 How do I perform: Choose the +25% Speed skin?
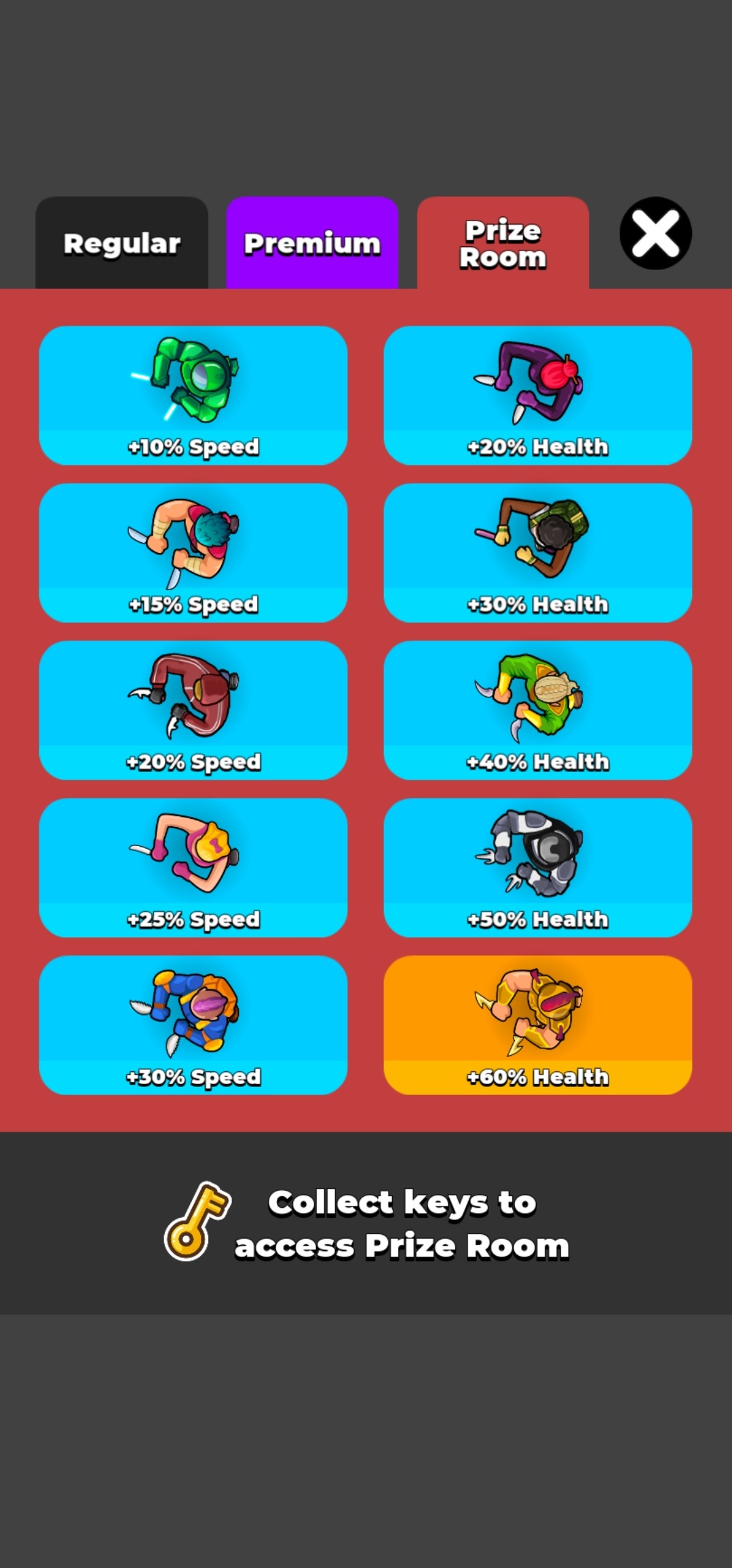pos(193,867)
